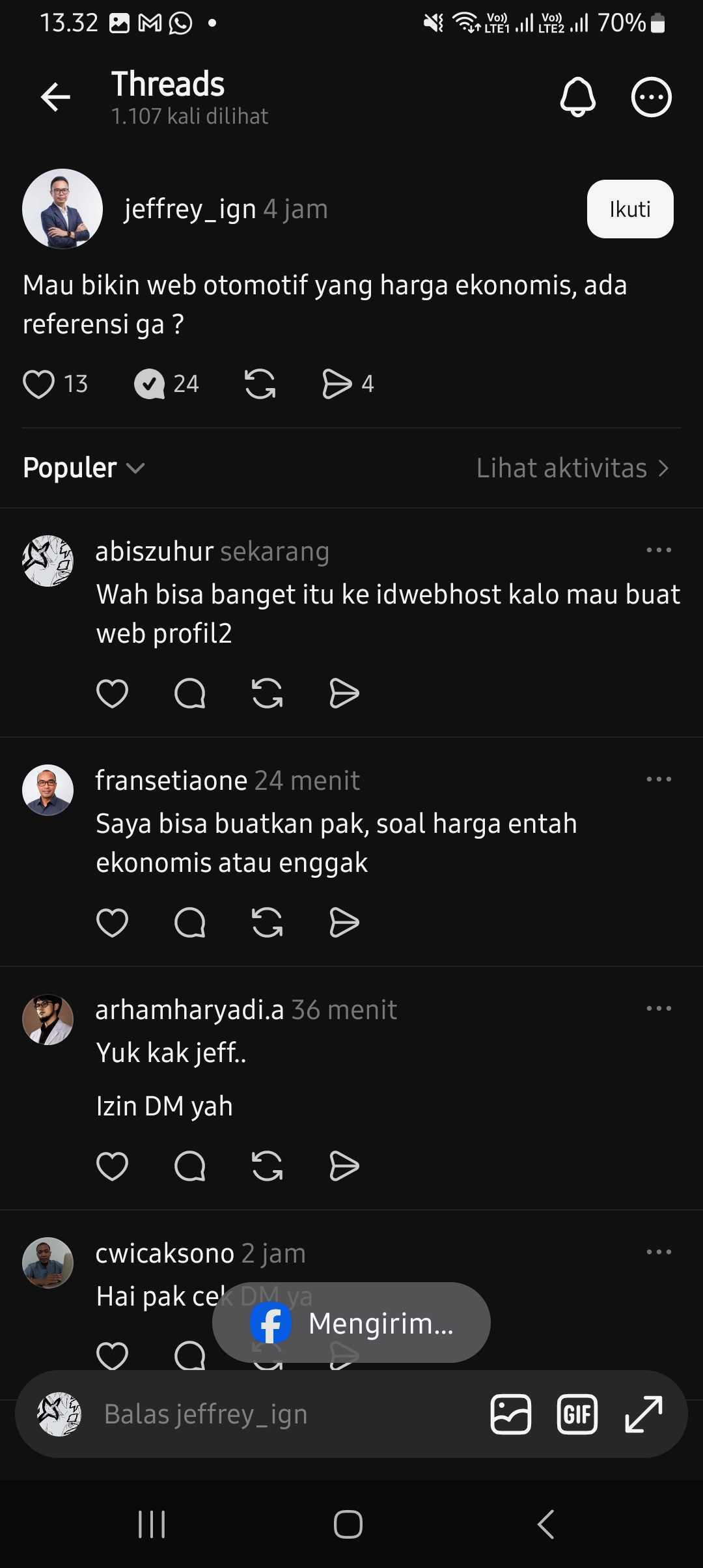
Task: Like jeffrey_ign's main post
Action: 39,384
